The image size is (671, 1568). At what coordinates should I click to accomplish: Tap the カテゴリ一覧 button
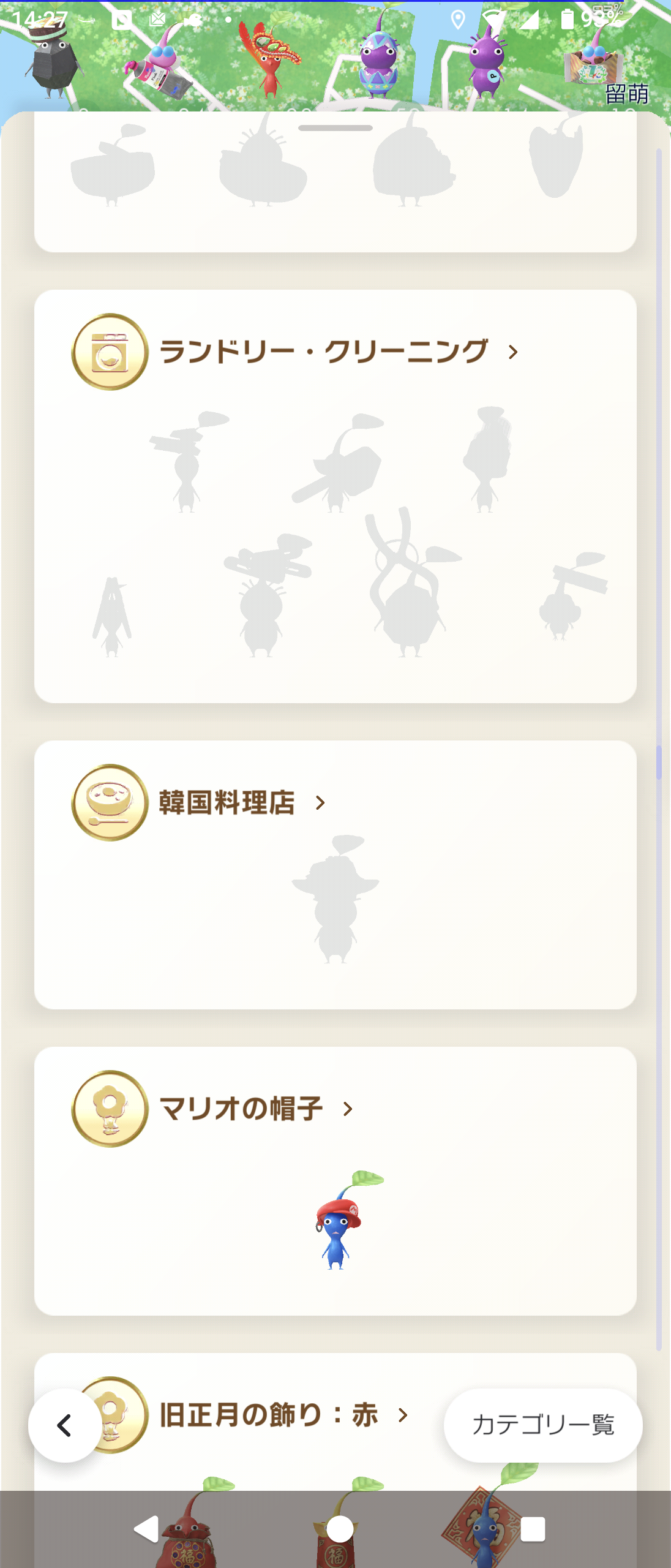click(x=542, y=1425)
